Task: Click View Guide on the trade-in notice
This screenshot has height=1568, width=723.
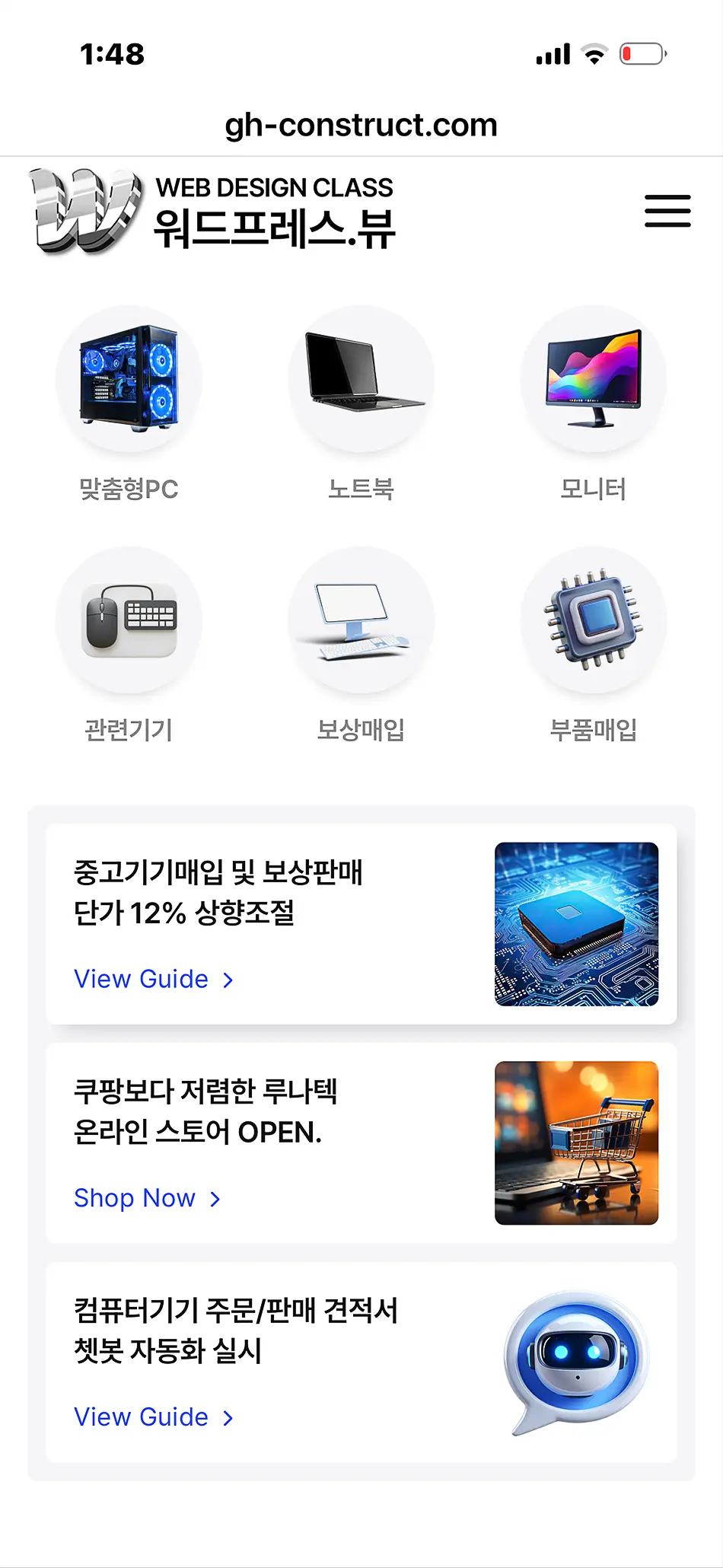Action: pos(140,979)
